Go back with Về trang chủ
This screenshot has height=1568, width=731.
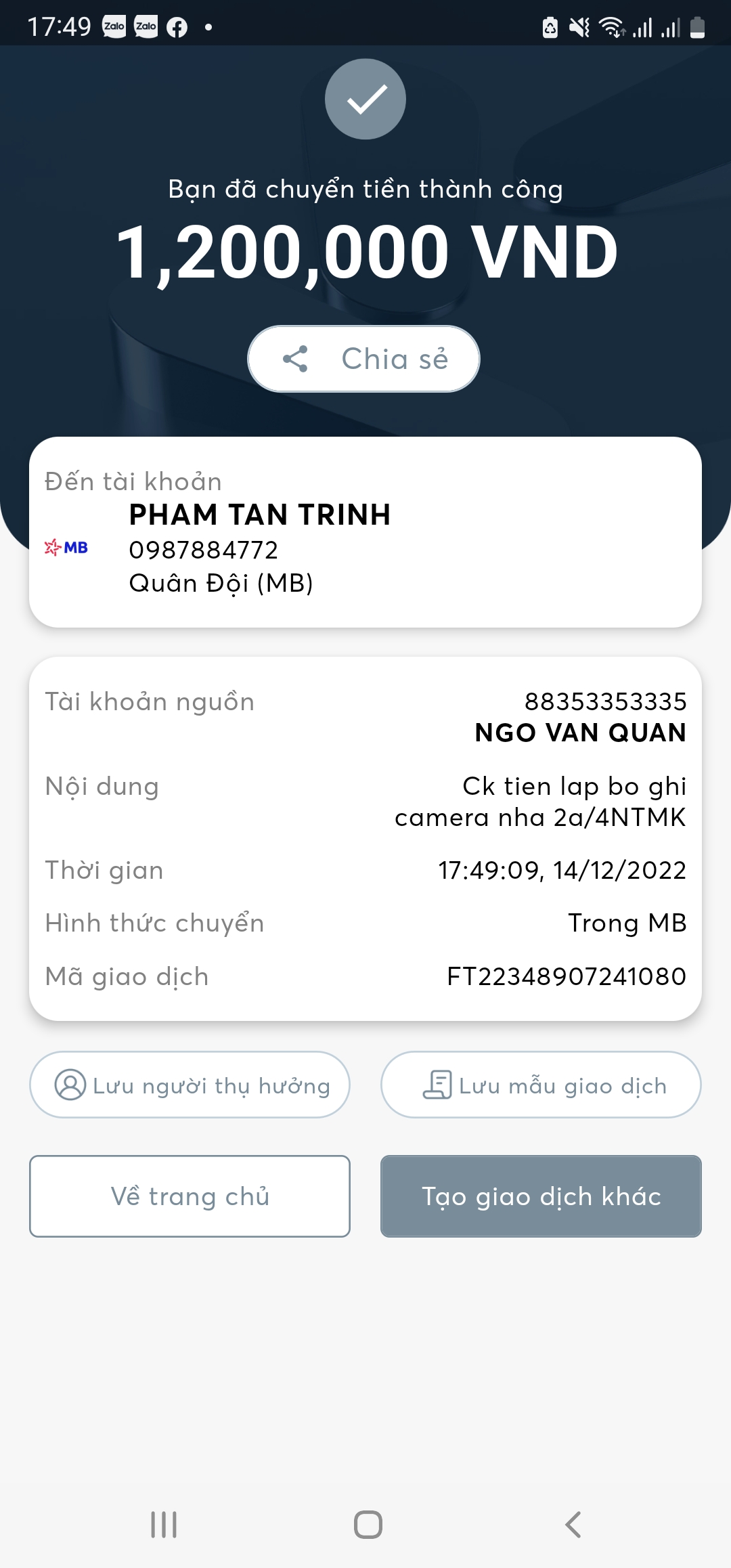click(x=190, y=1196)
